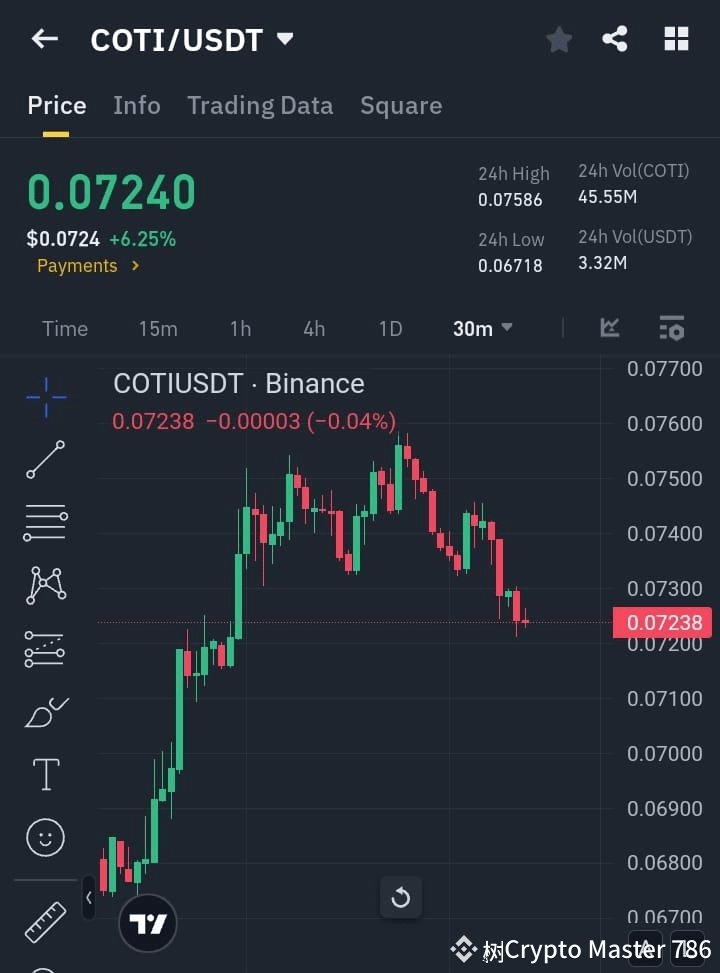Select the Crosshair tool
The height and width of the screenshot is (973, 720).
pos(45,397)
